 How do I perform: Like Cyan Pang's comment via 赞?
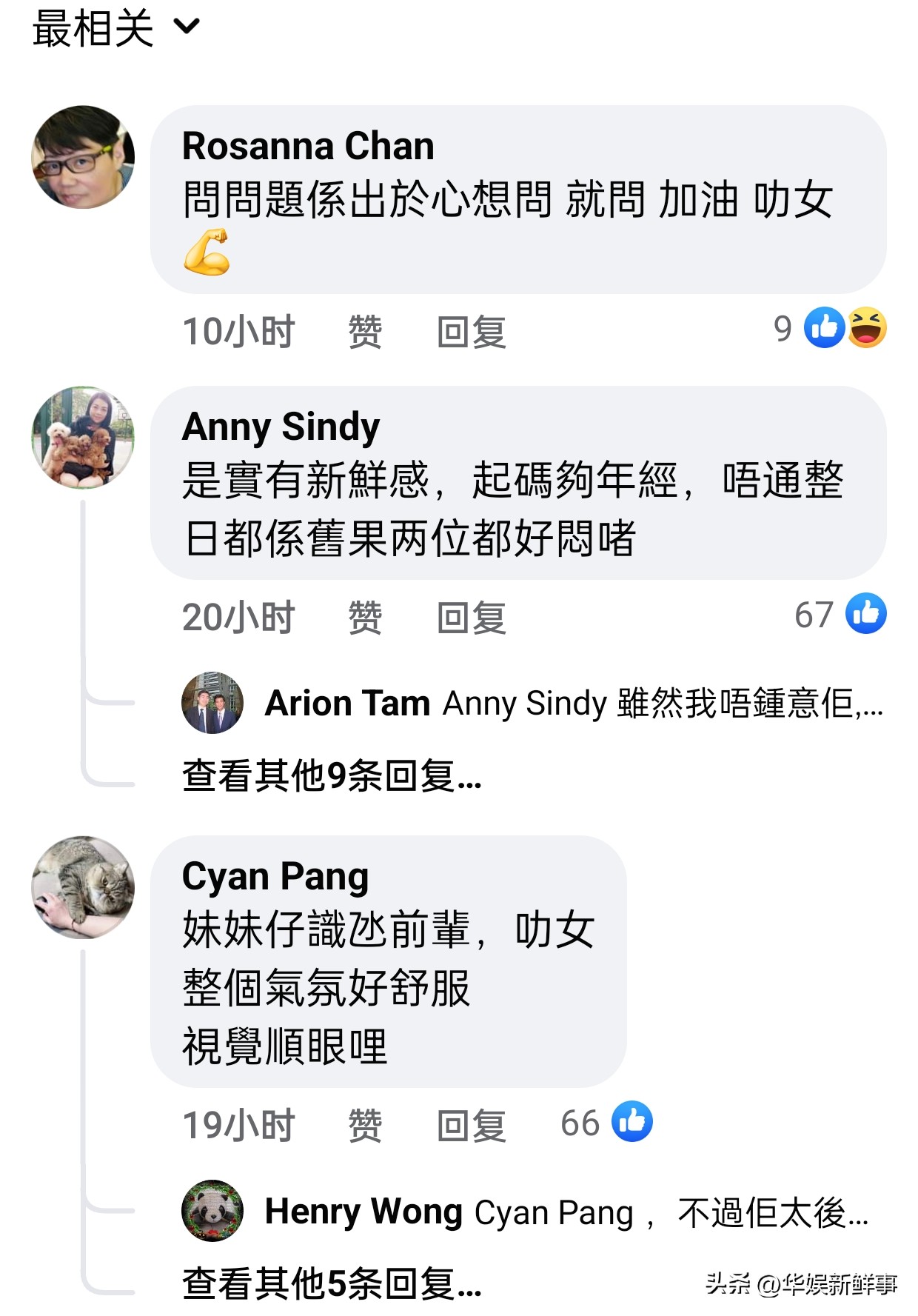[366, 1126]
